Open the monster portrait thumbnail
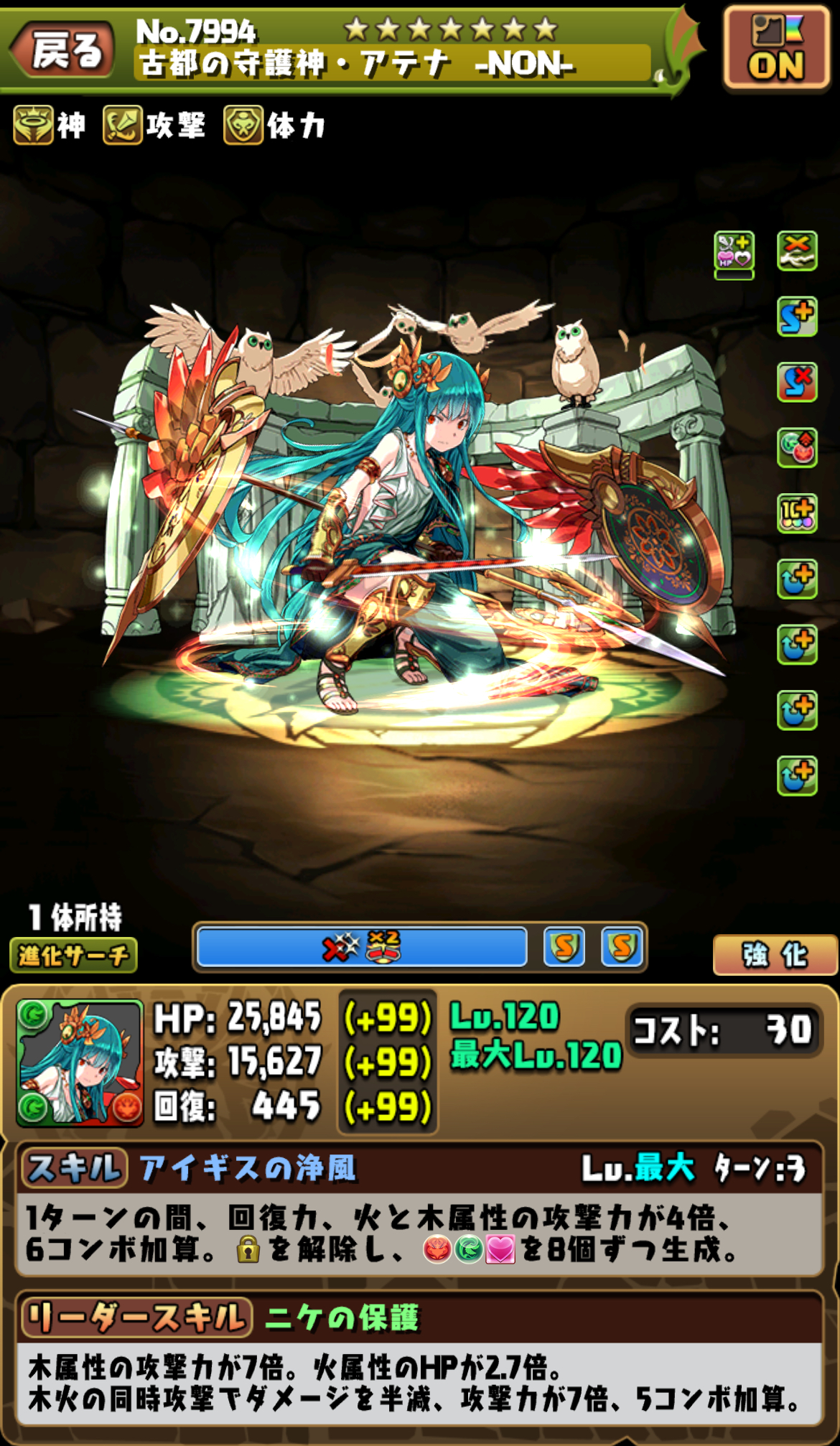The image size is (840, 1446). click(80, 1063)
